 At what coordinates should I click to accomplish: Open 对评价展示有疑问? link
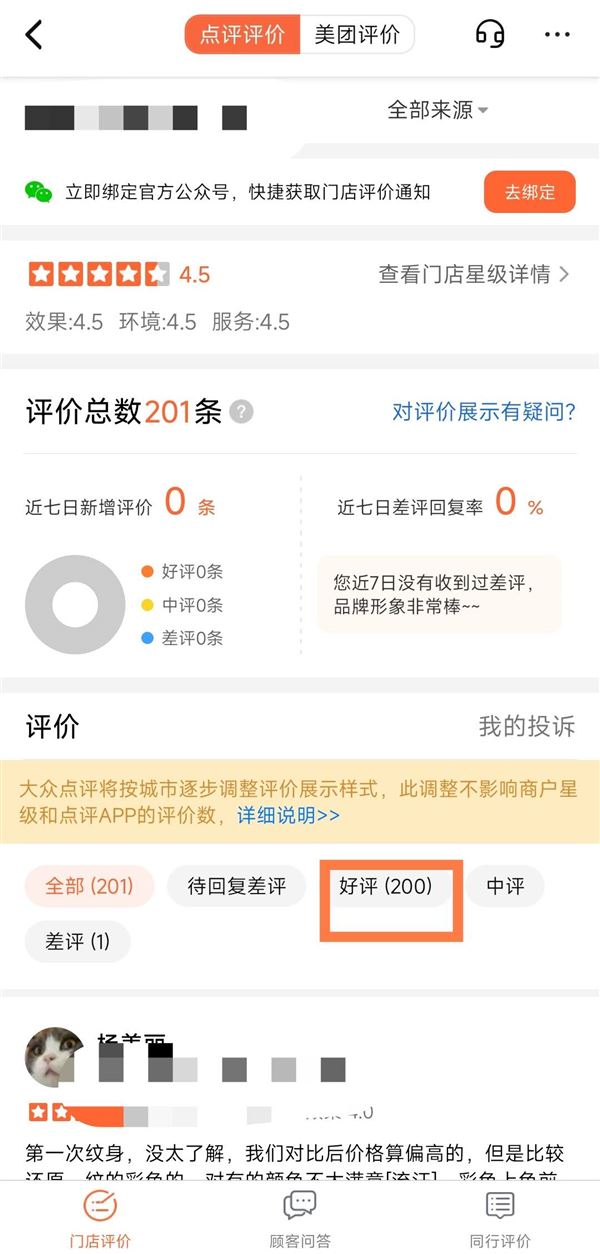coord(483,411)
